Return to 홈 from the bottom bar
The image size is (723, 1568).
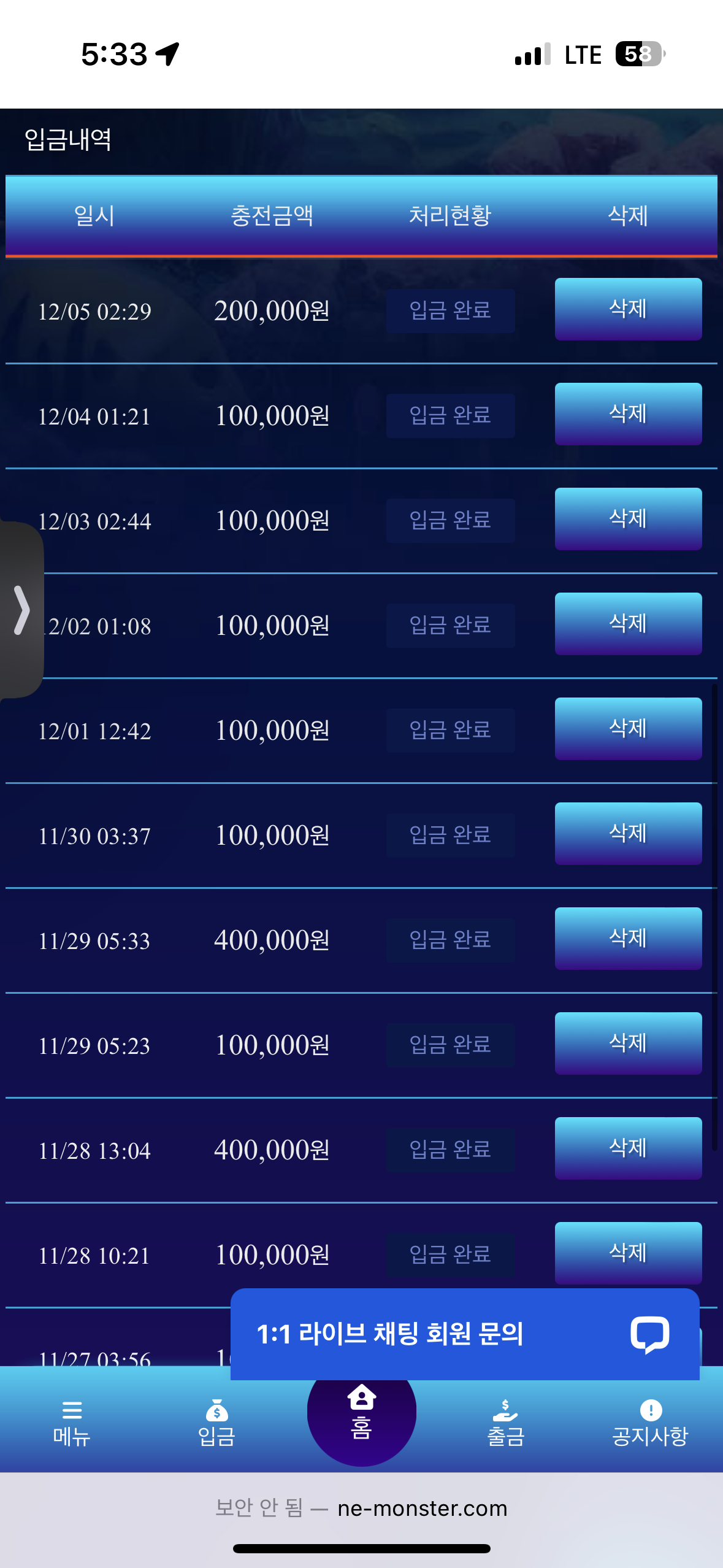coord(361,1414)
